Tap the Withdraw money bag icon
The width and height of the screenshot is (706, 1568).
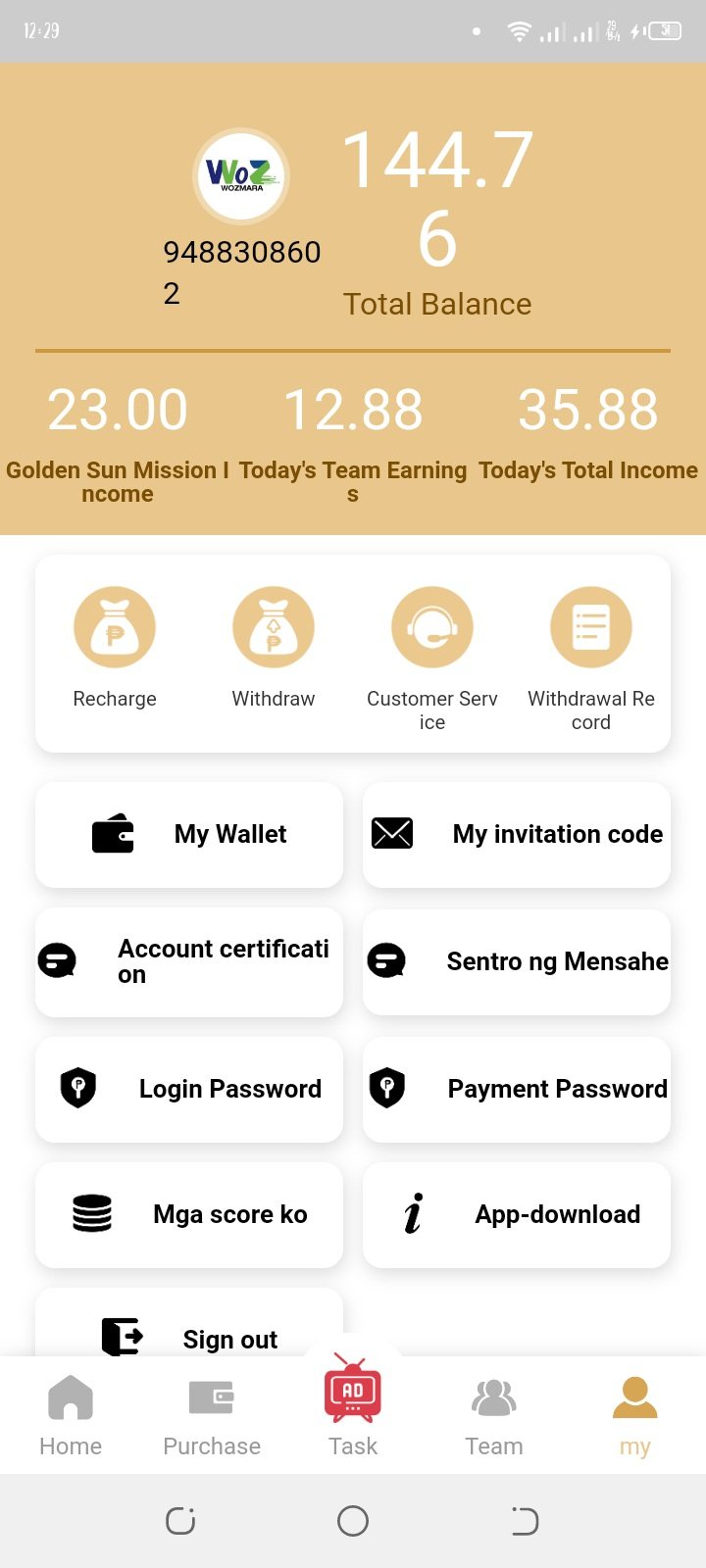coord(274,628)
